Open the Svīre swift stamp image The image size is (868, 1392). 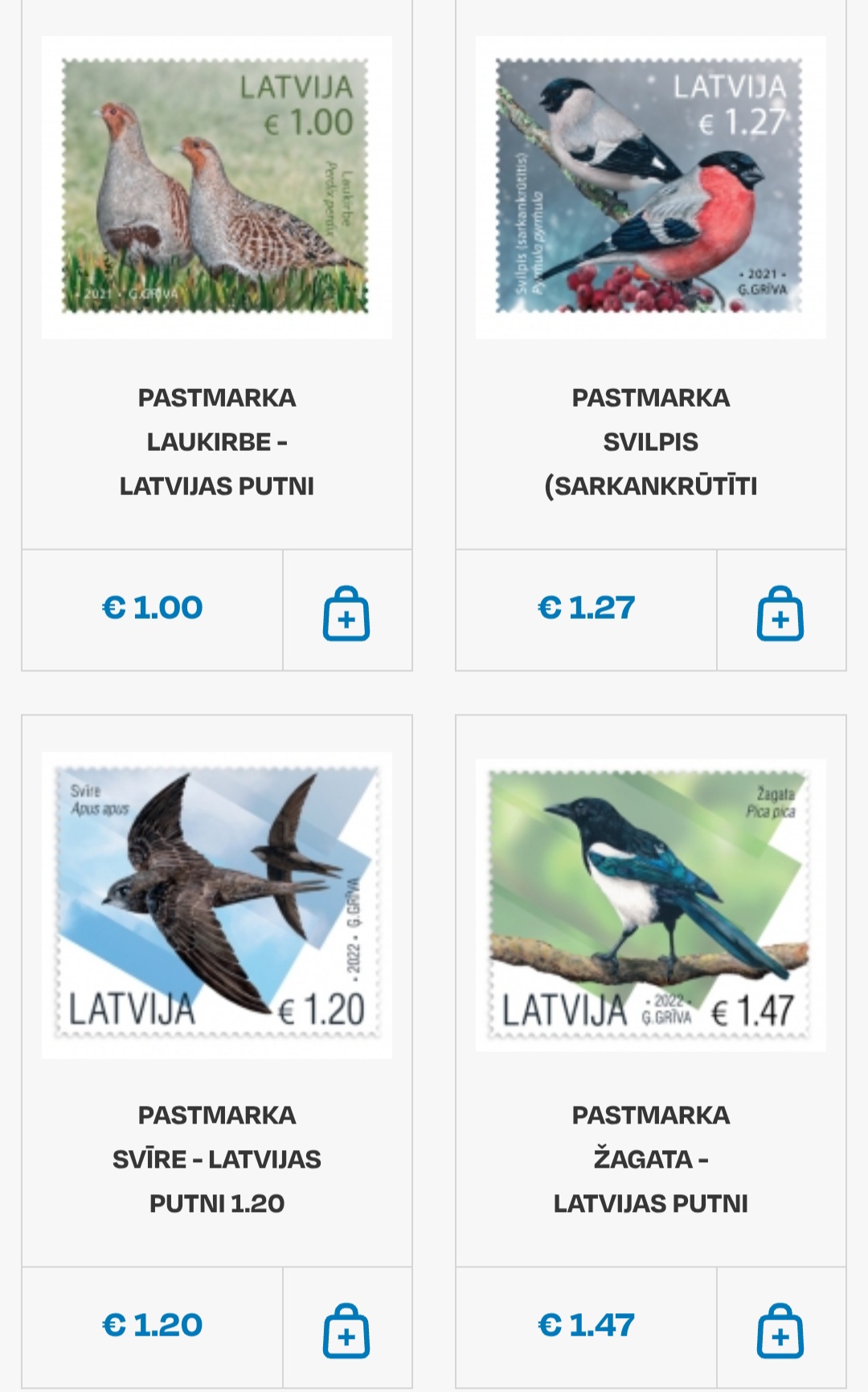click(216, 905)
